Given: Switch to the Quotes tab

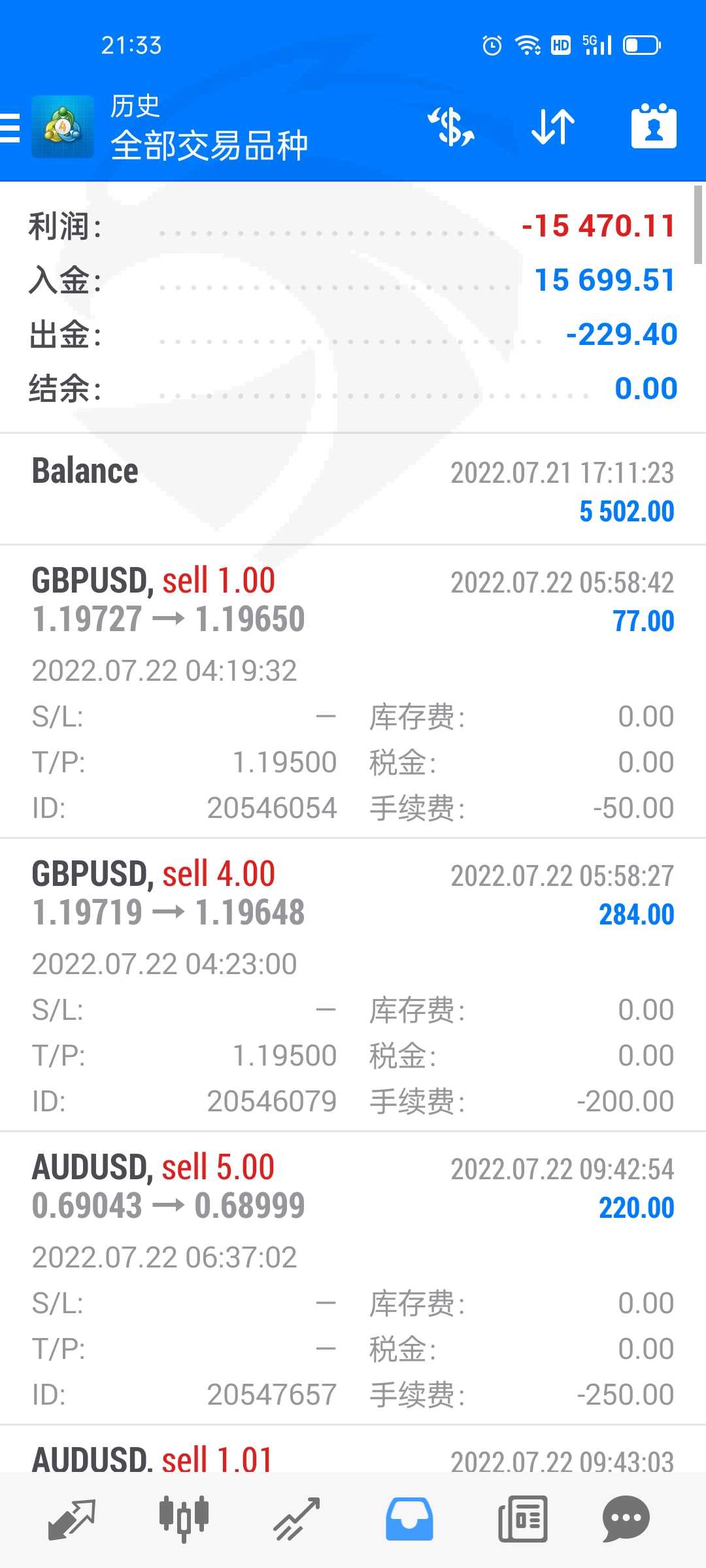Looking at the screenshot, I should pos(72,1520).
